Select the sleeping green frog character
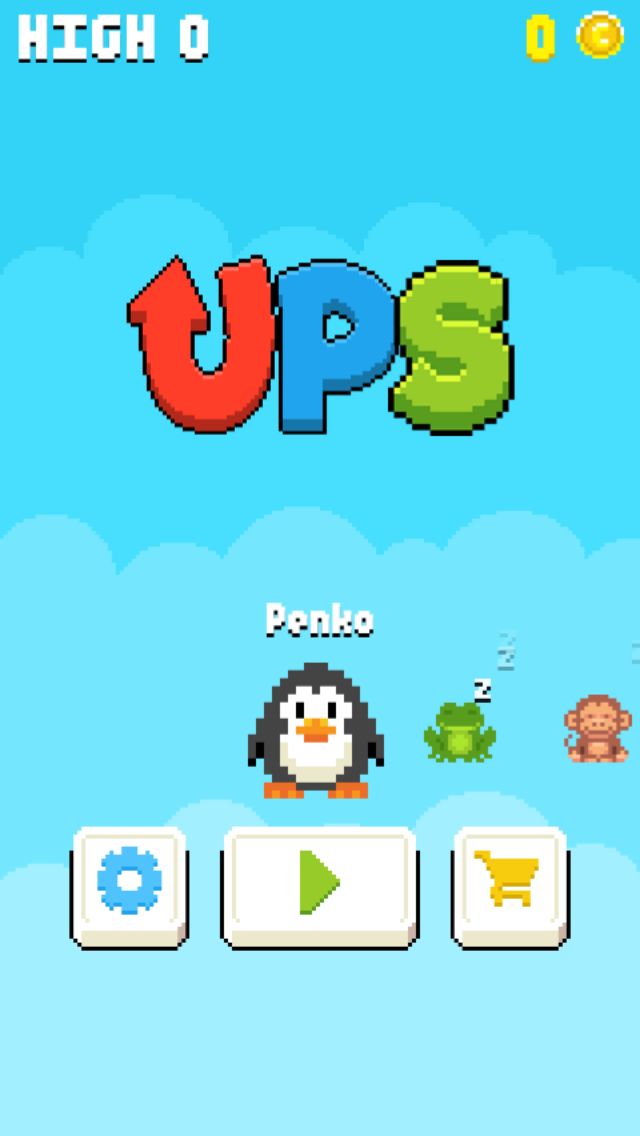Viewport: 640px width, 1136px height. point(460,731)
